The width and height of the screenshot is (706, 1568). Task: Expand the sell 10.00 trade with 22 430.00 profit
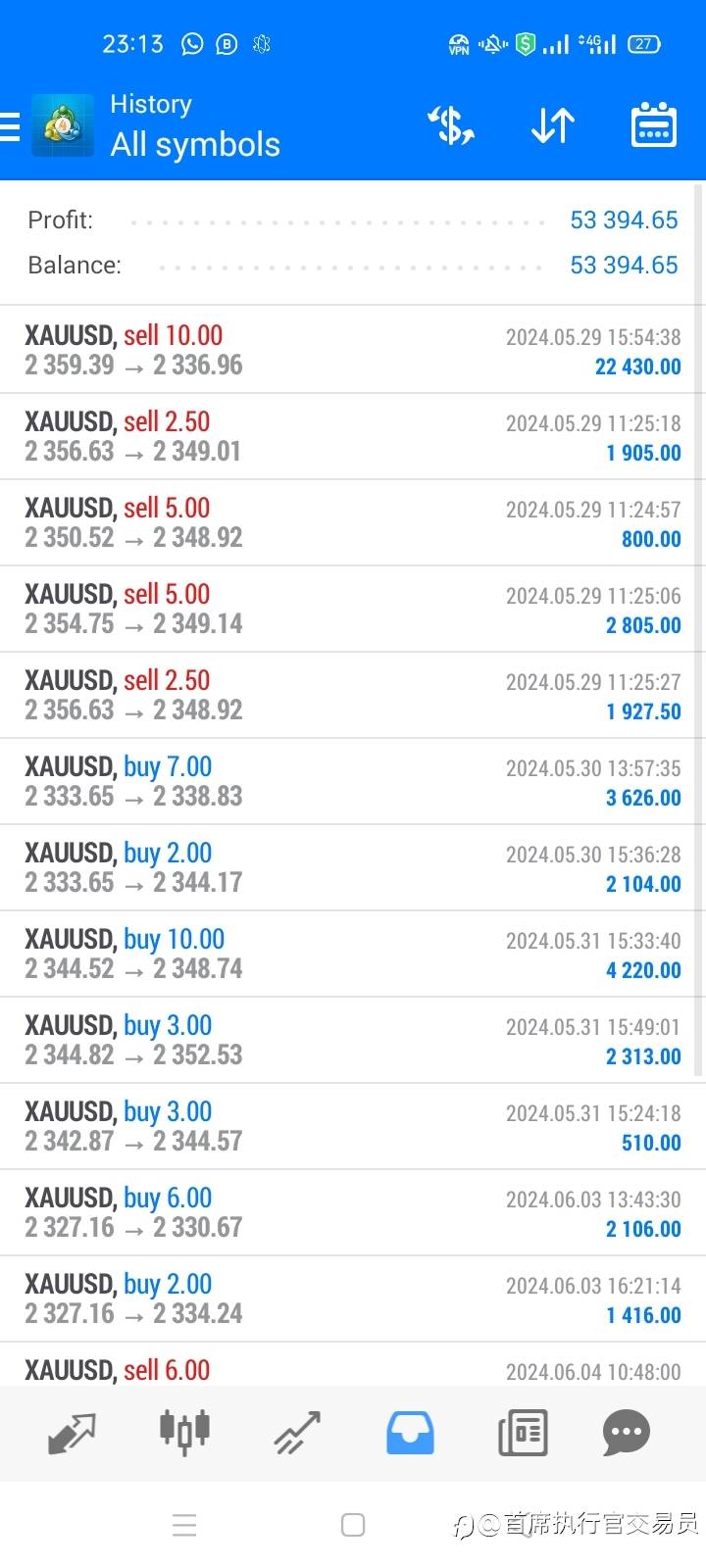[x=353, y=350]
